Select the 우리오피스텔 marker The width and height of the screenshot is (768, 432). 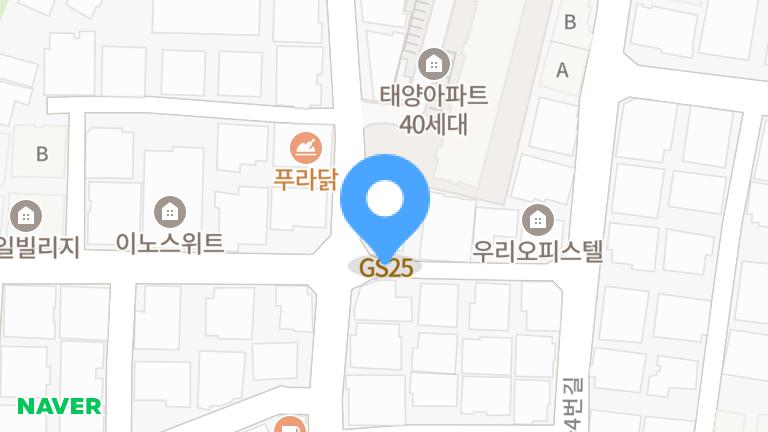pos(539,217)
